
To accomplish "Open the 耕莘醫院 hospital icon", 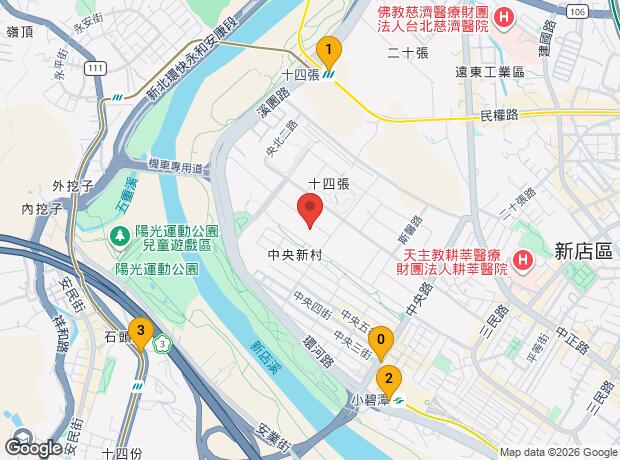I will tap(523, 261).
